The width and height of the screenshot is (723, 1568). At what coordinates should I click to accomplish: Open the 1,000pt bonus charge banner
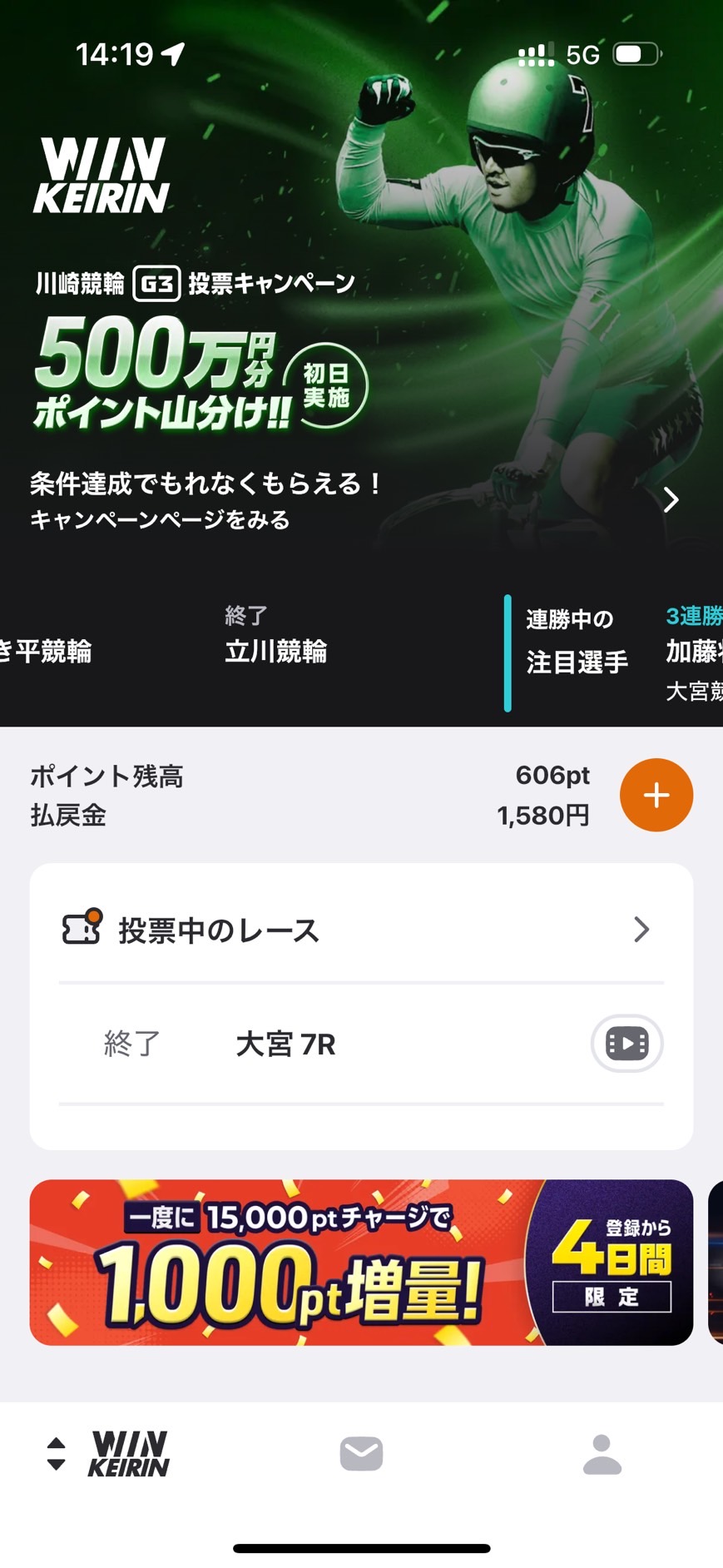(361, 1262)
